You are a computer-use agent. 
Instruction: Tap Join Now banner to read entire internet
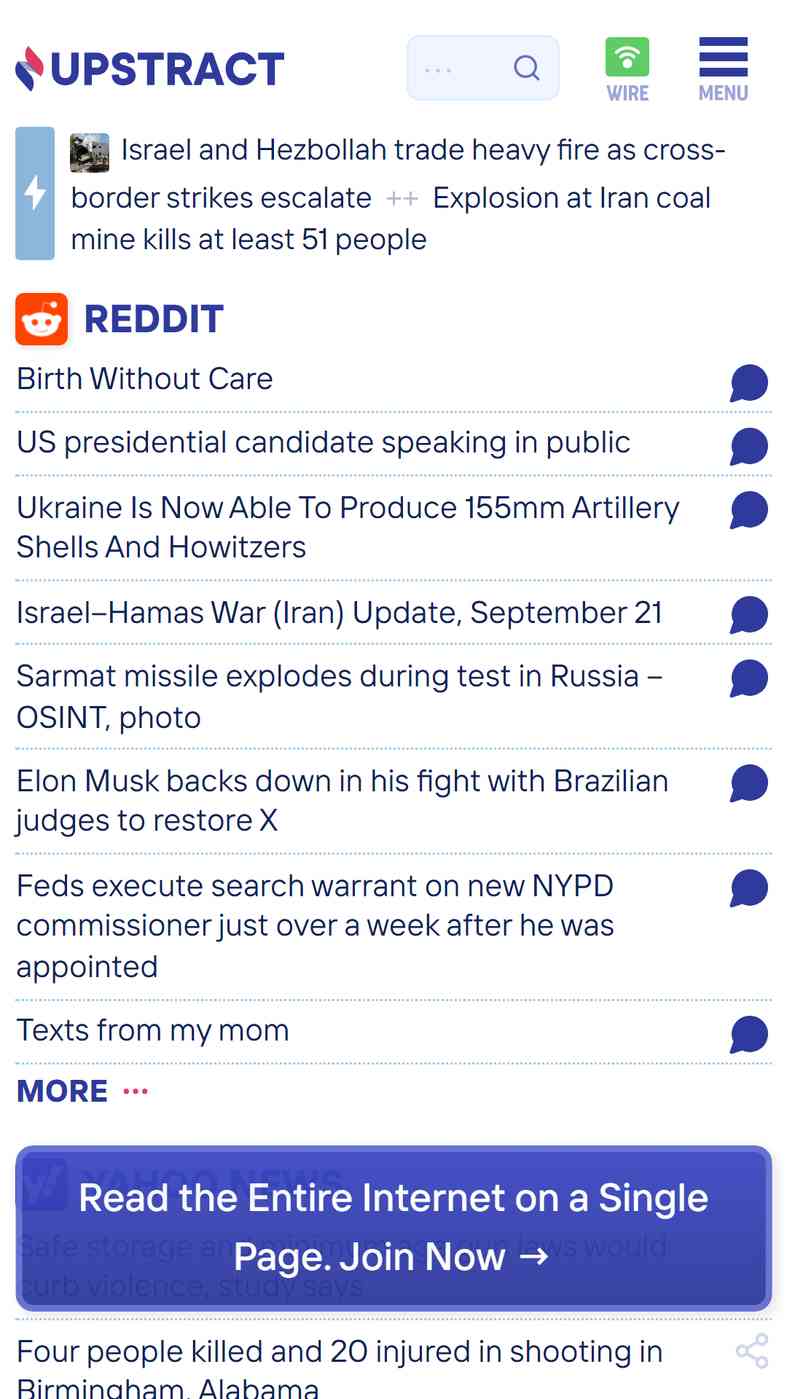coord(393,1228)
